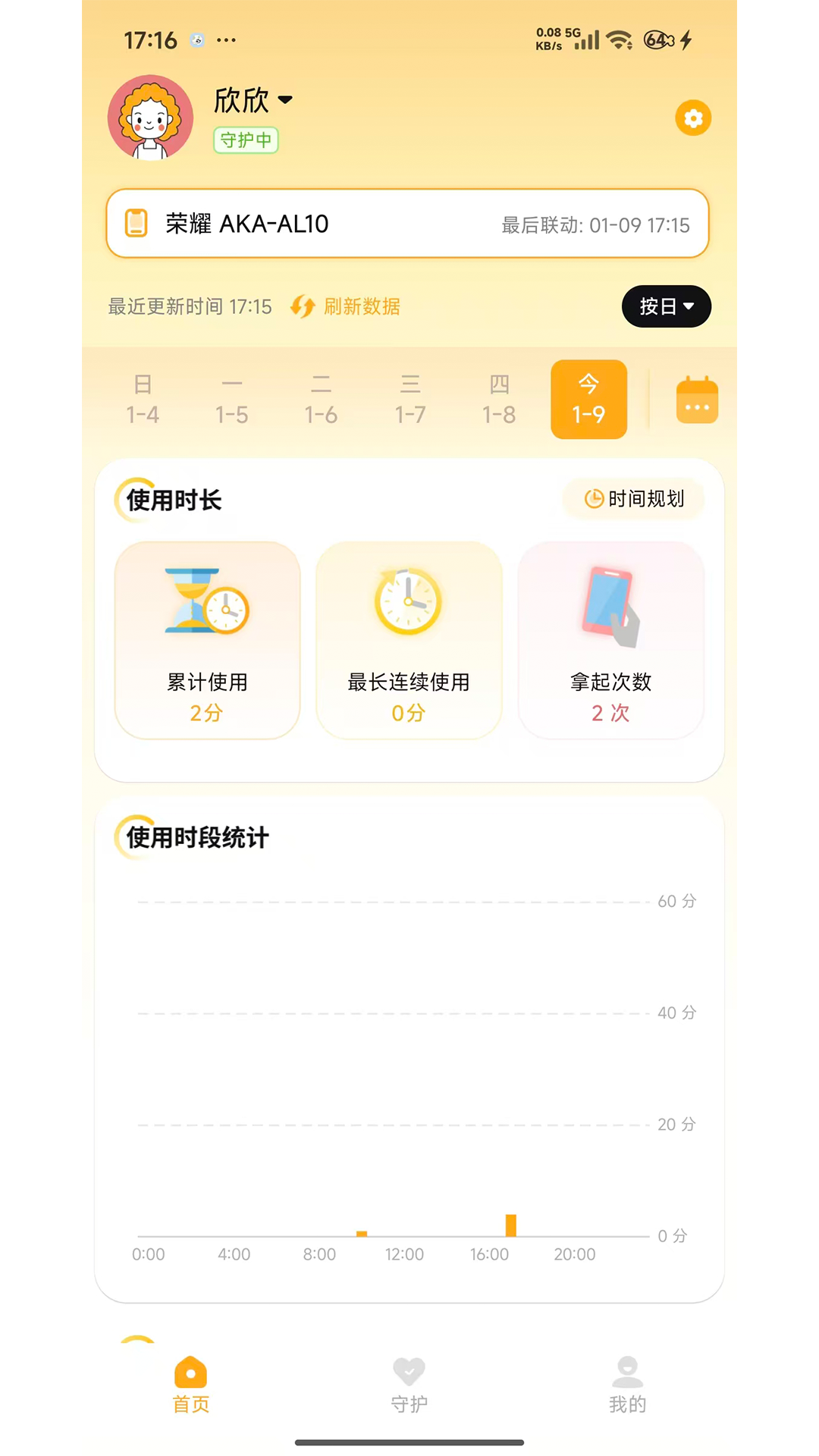Select the date 1-7 Wednesday
Screen dimensions: 819x1456
pyautogui.click(x=410, y=400)
